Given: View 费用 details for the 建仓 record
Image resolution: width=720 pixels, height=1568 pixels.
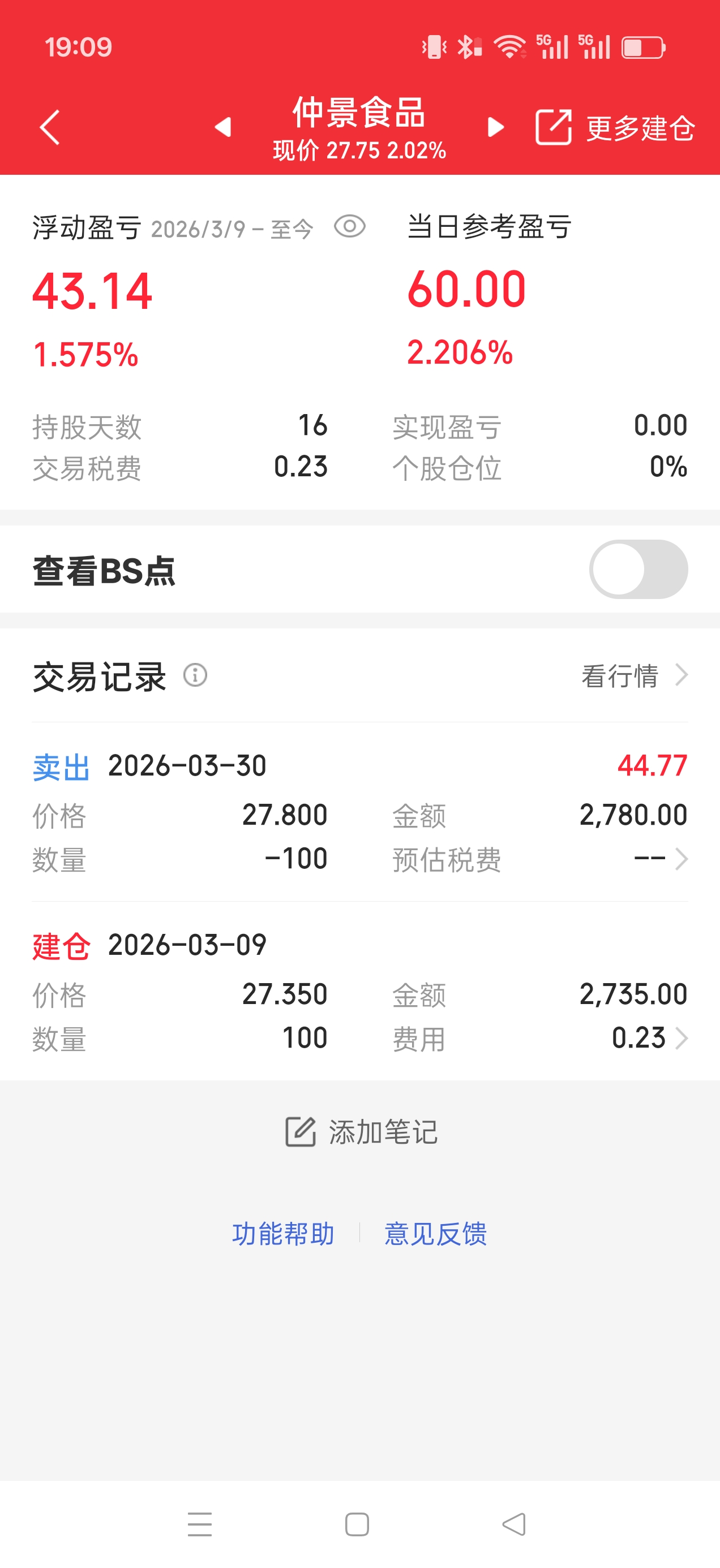Looking at the screenshot, I should tap(649, 1038).
